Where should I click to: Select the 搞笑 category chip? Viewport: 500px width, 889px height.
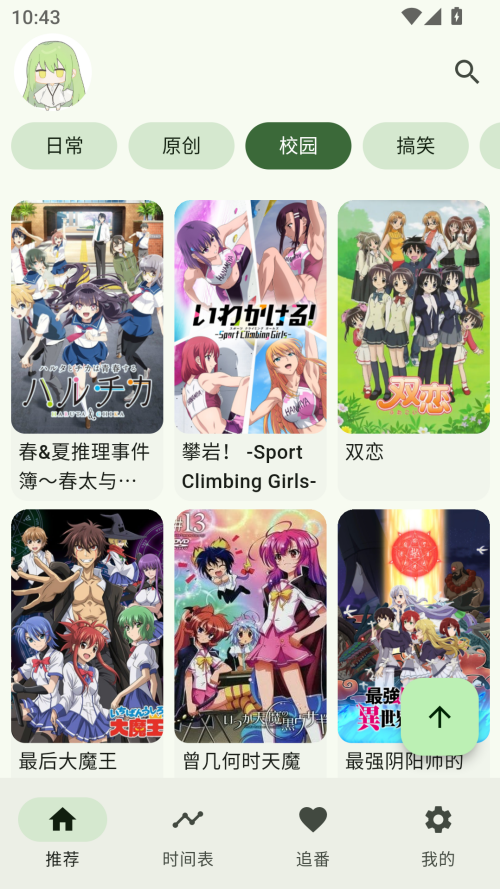click(416, 146)
